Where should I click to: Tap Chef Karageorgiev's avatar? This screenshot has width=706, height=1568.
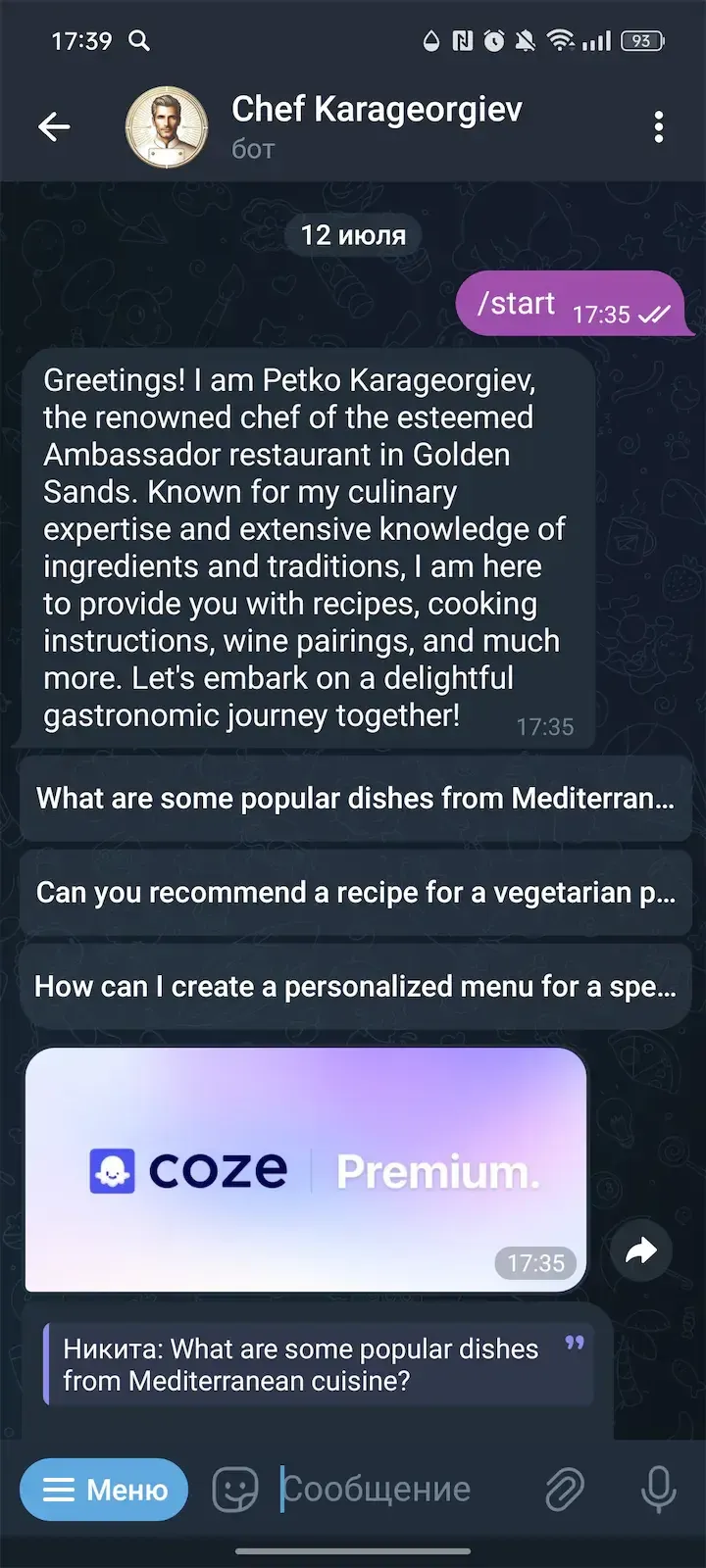166,125
